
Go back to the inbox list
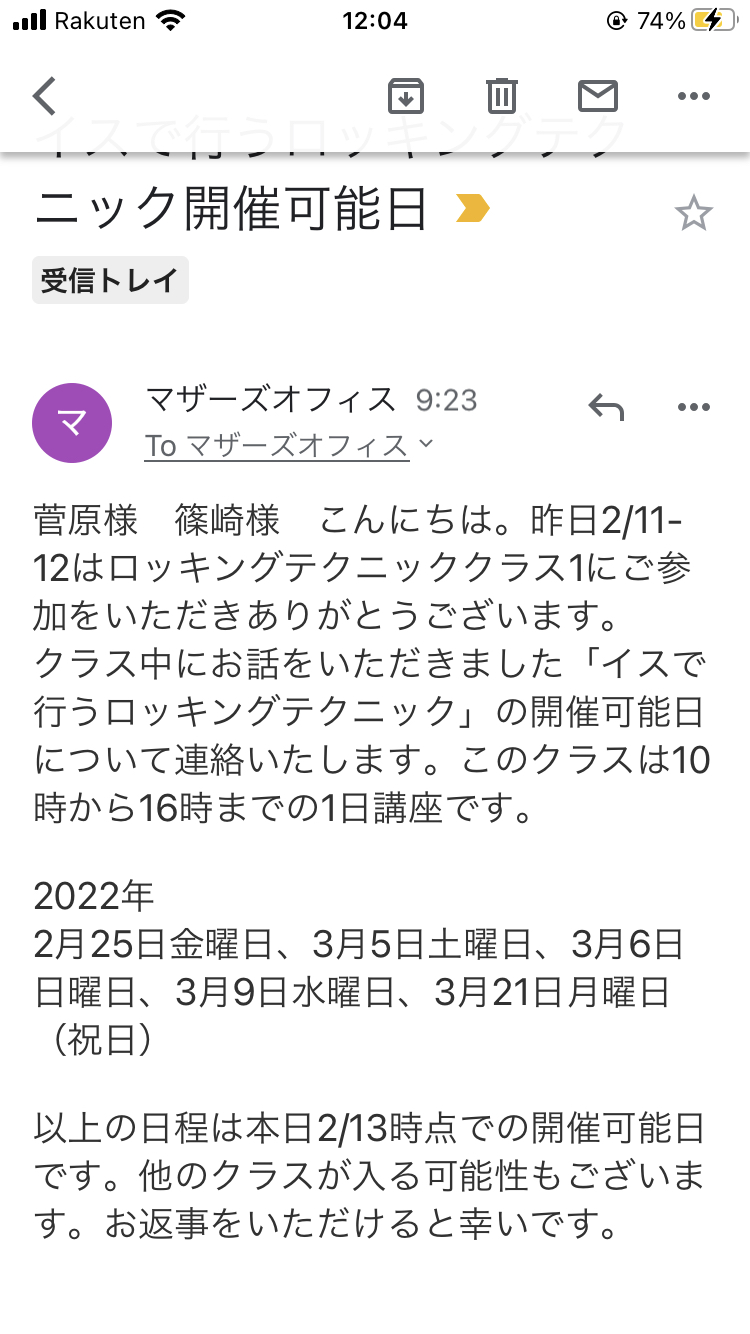(x=45, y=97)
